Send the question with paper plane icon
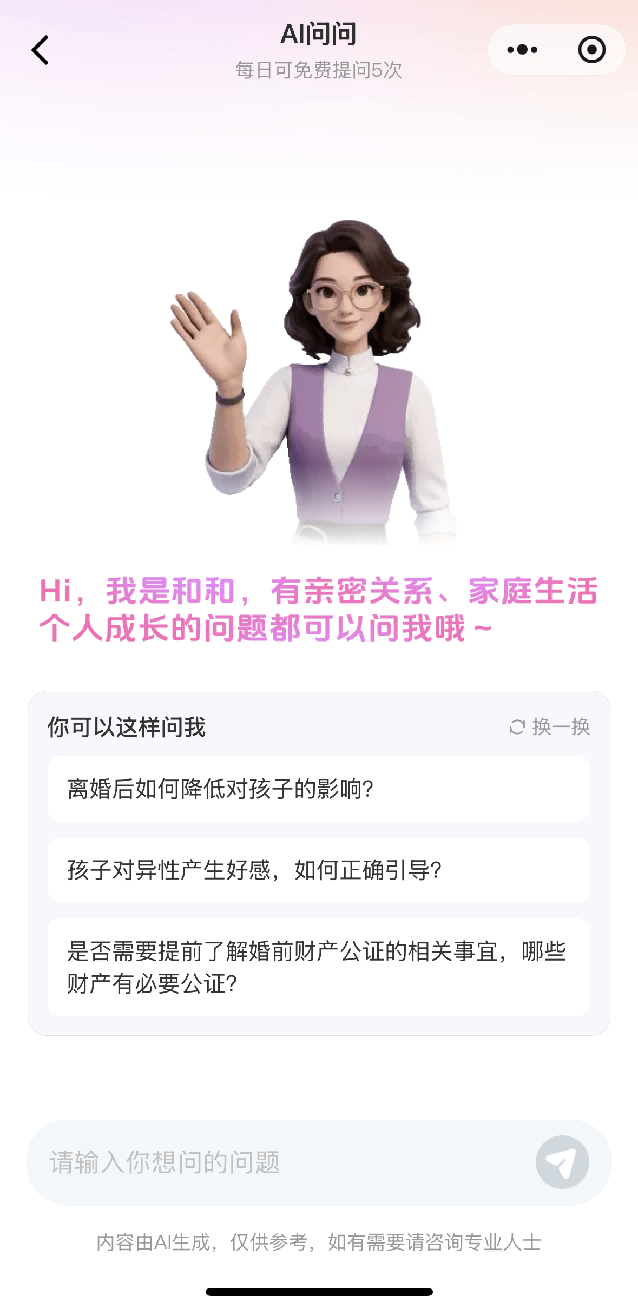Screen dimensions: 638x1309 coord(562,1162)
